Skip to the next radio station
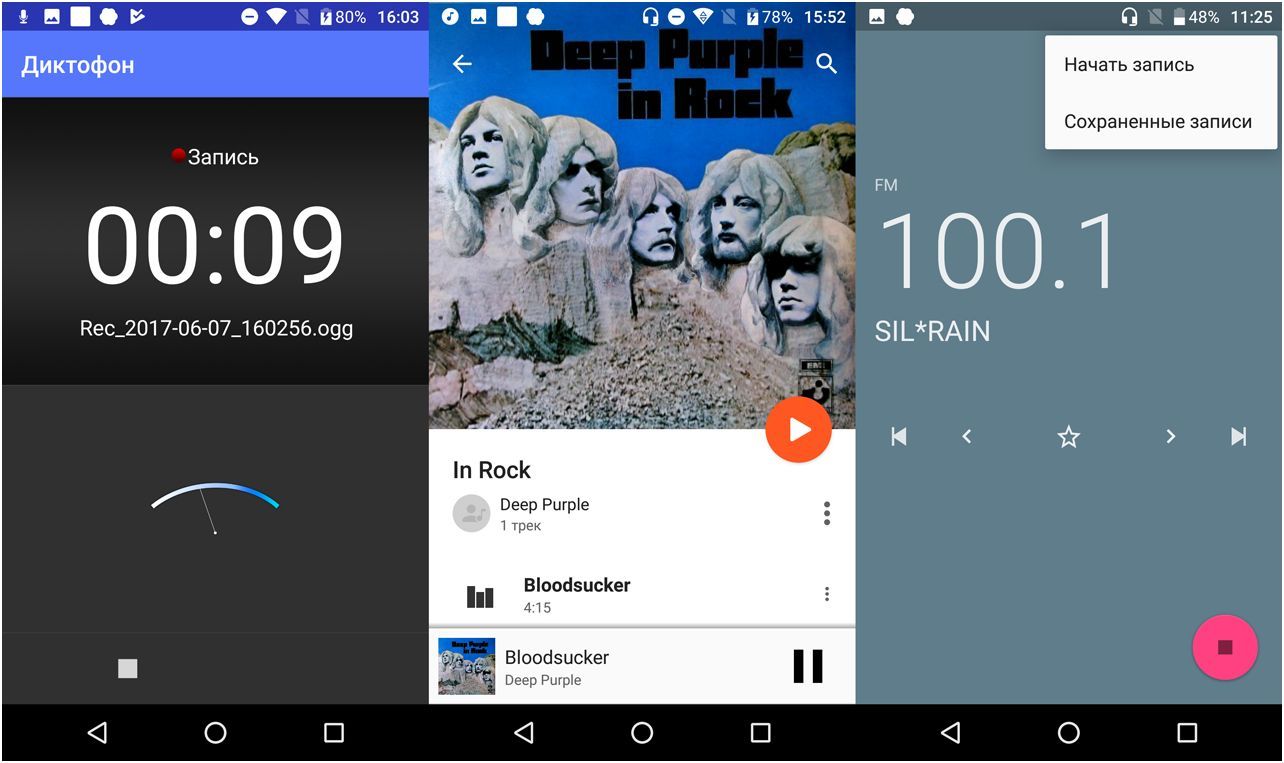The width and height of the screenshot is (1284, 763). pos(1238,436)
